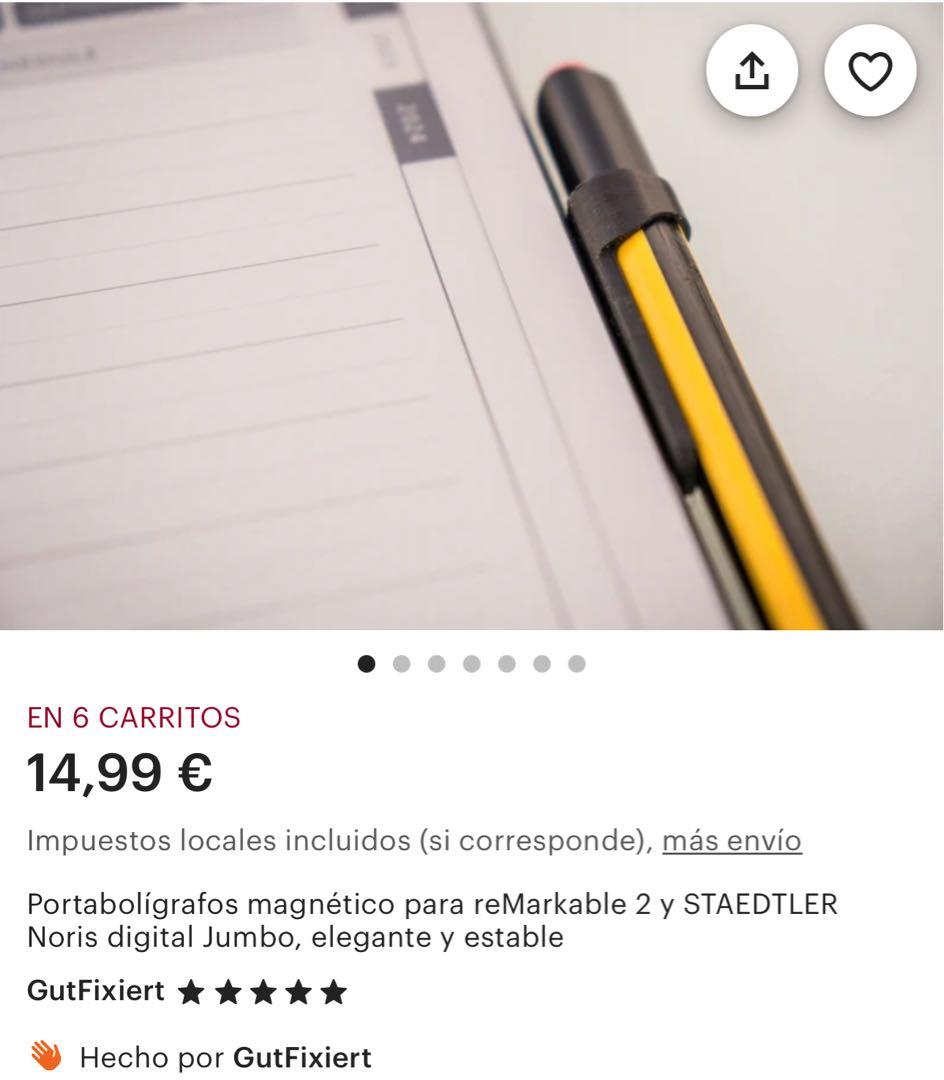Screen dimensions: 944x1080
Task: View GutFixiert's five-star rating reviews
Action: (262, 992)
